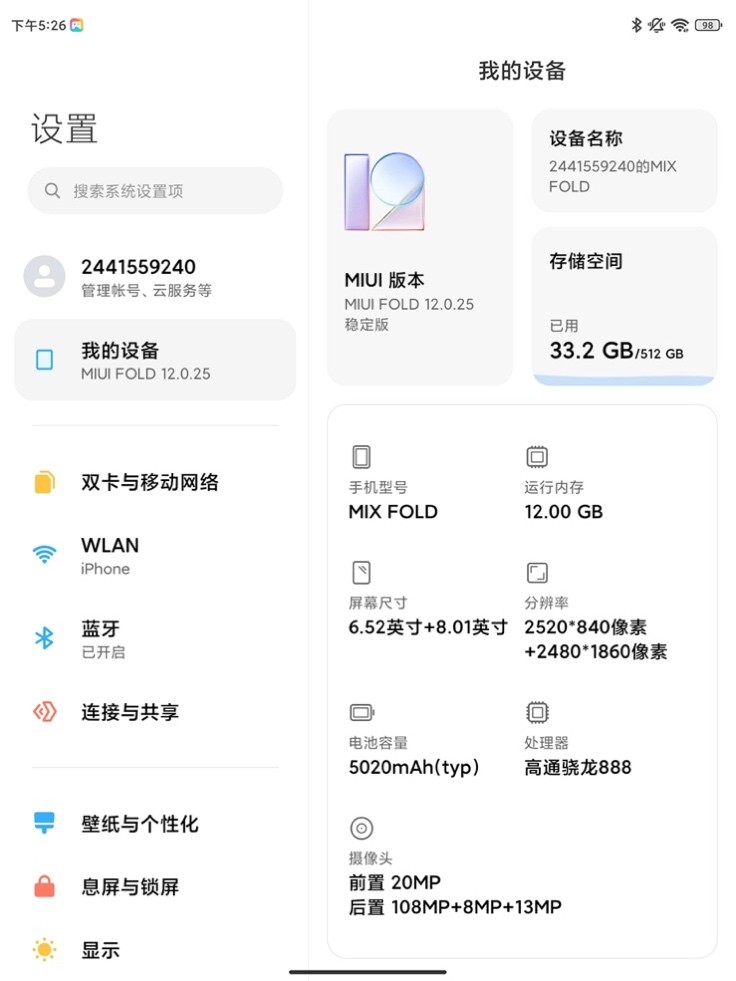Go to 蓝牙 settings
This screenshot has height=981, width=736.
click(150, 638)
